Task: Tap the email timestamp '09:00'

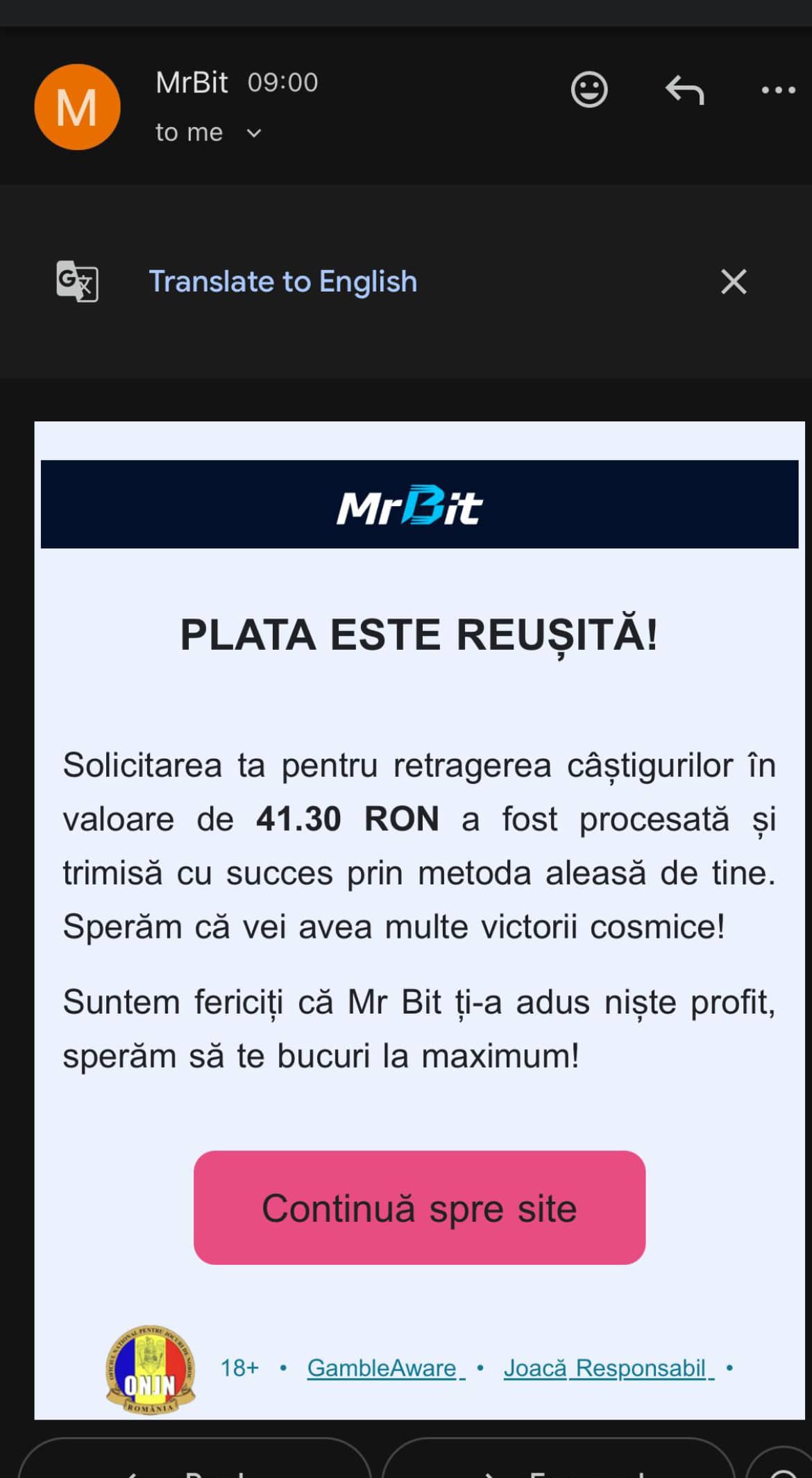Action: click(x=283, y=81)
